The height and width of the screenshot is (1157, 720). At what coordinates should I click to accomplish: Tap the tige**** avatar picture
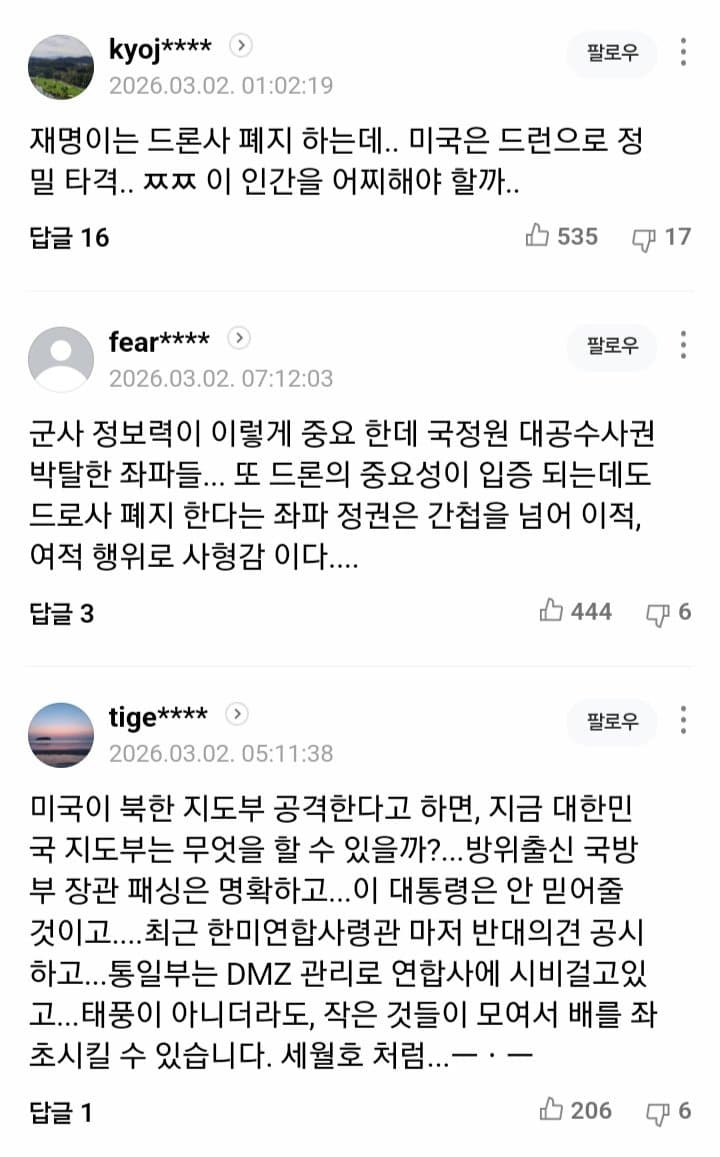[60, 735]
